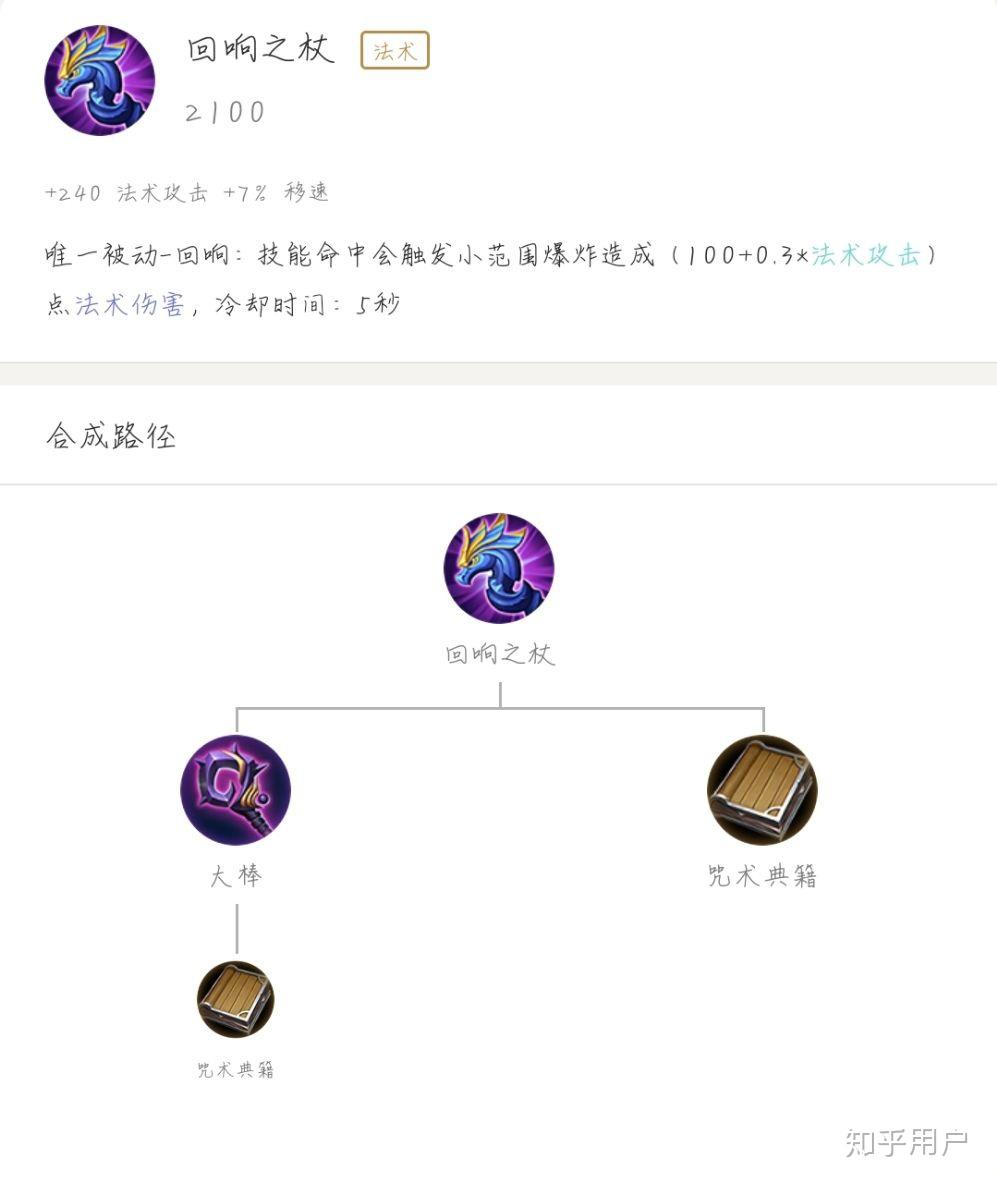Image resolution: width=997 pixels, height=1178 pixels.
Task: Open the 大棒 item in the synthesis tree
Action: coord(235,790)
